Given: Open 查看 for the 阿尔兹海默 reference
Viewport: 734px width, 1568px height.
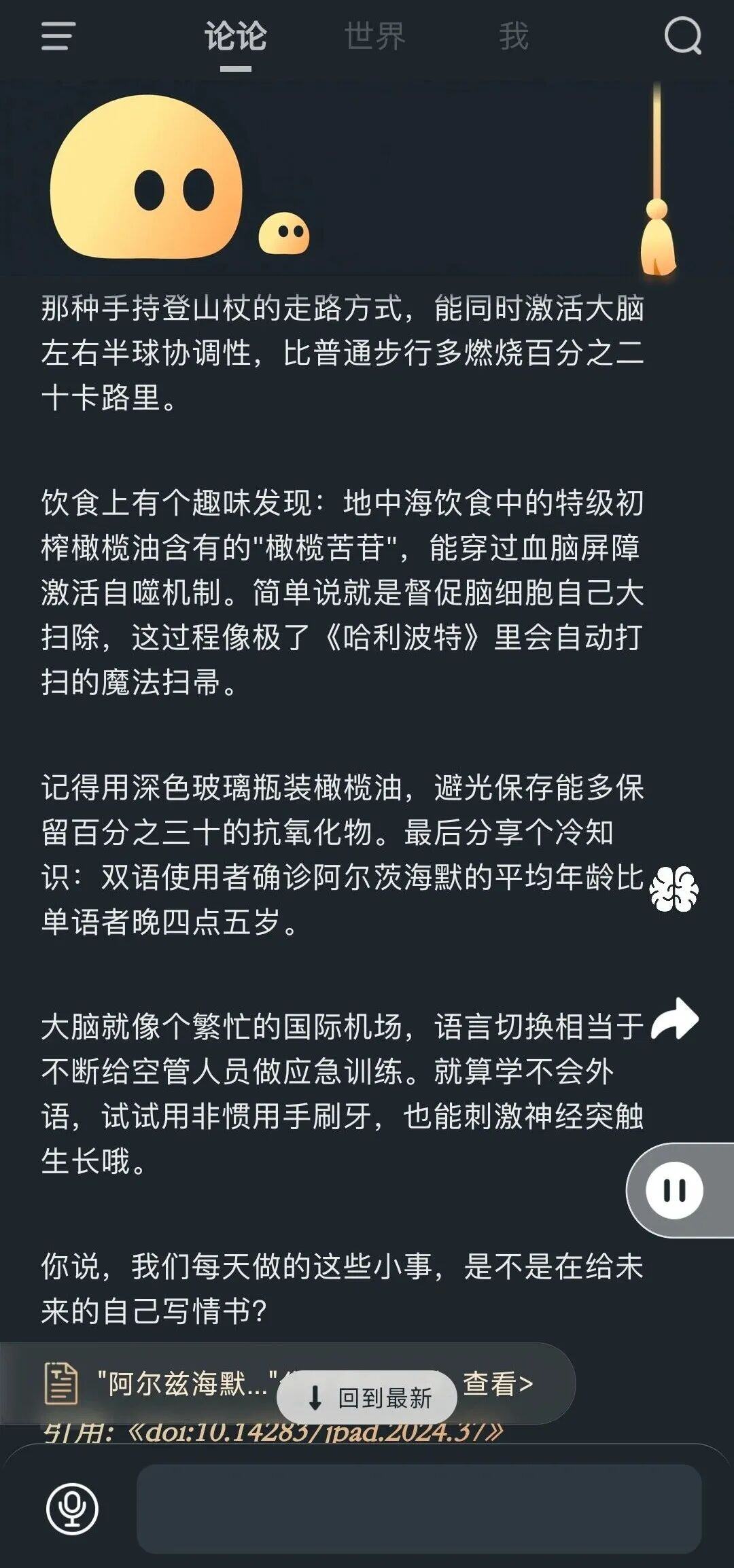Looking at the screenshot, I should click(x=497, y=1383).
